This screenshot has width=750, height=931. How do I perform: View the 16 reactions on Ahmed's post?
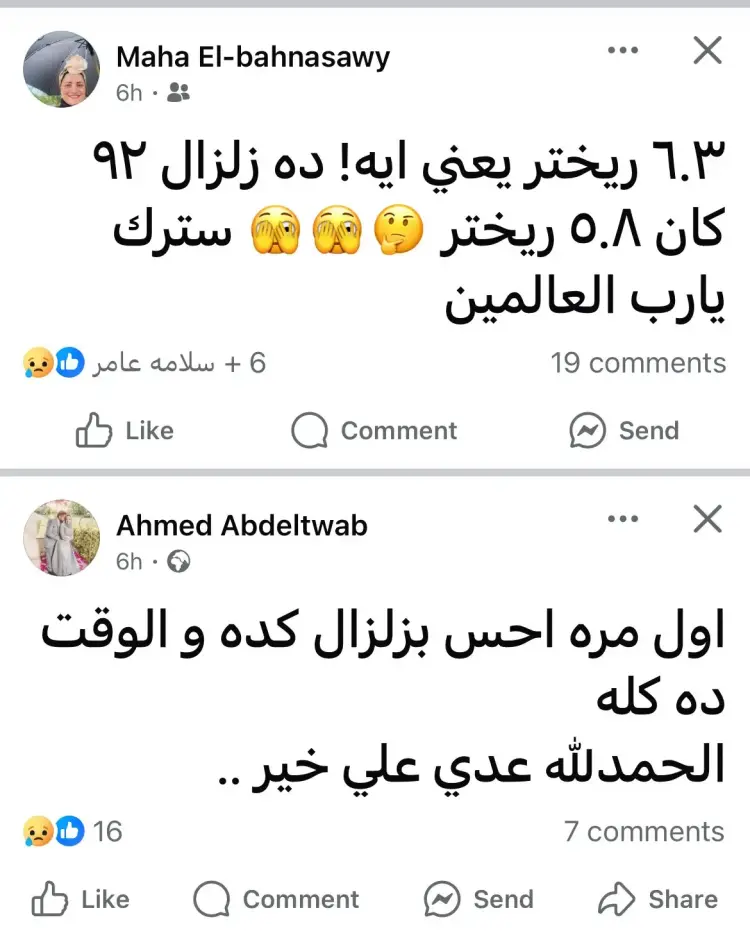tap(72, 831)
